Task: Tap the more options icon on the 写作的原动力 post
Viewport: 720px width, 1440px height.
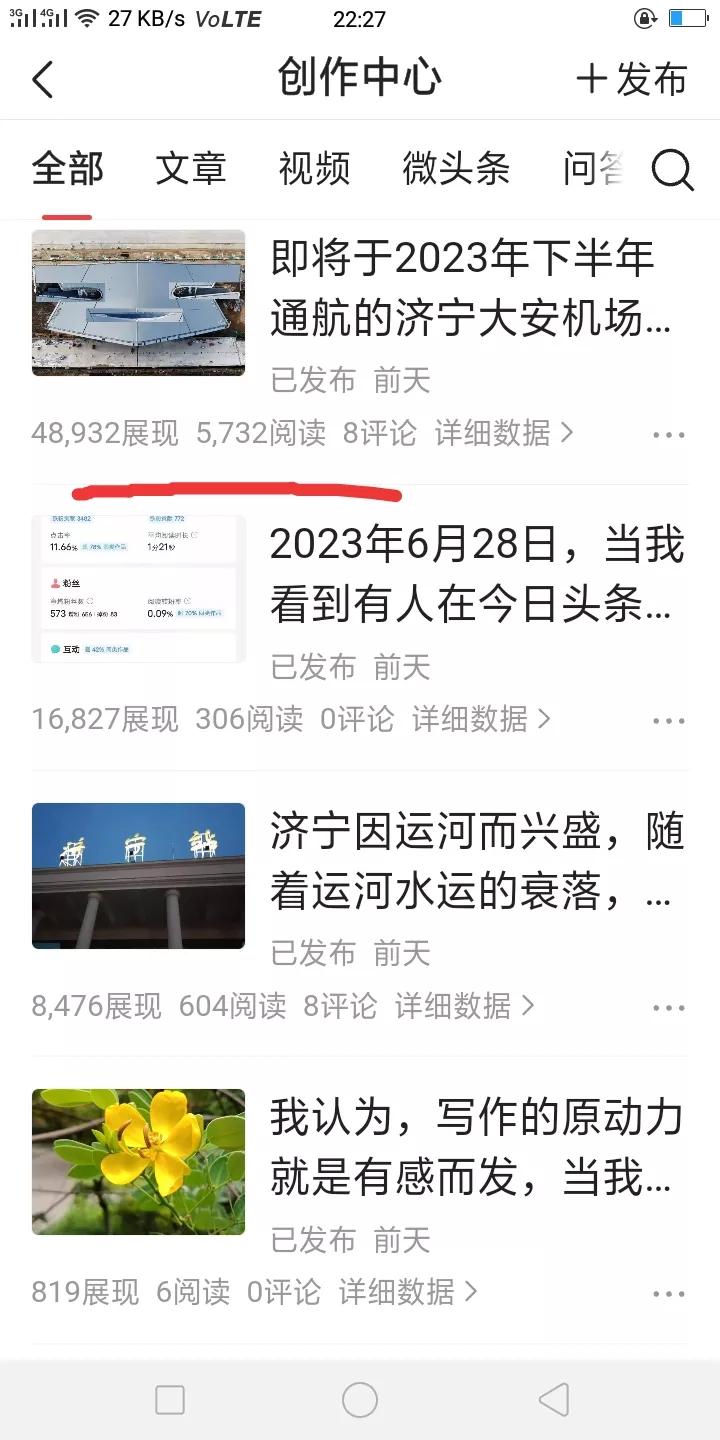Action: pos(667,1293)
